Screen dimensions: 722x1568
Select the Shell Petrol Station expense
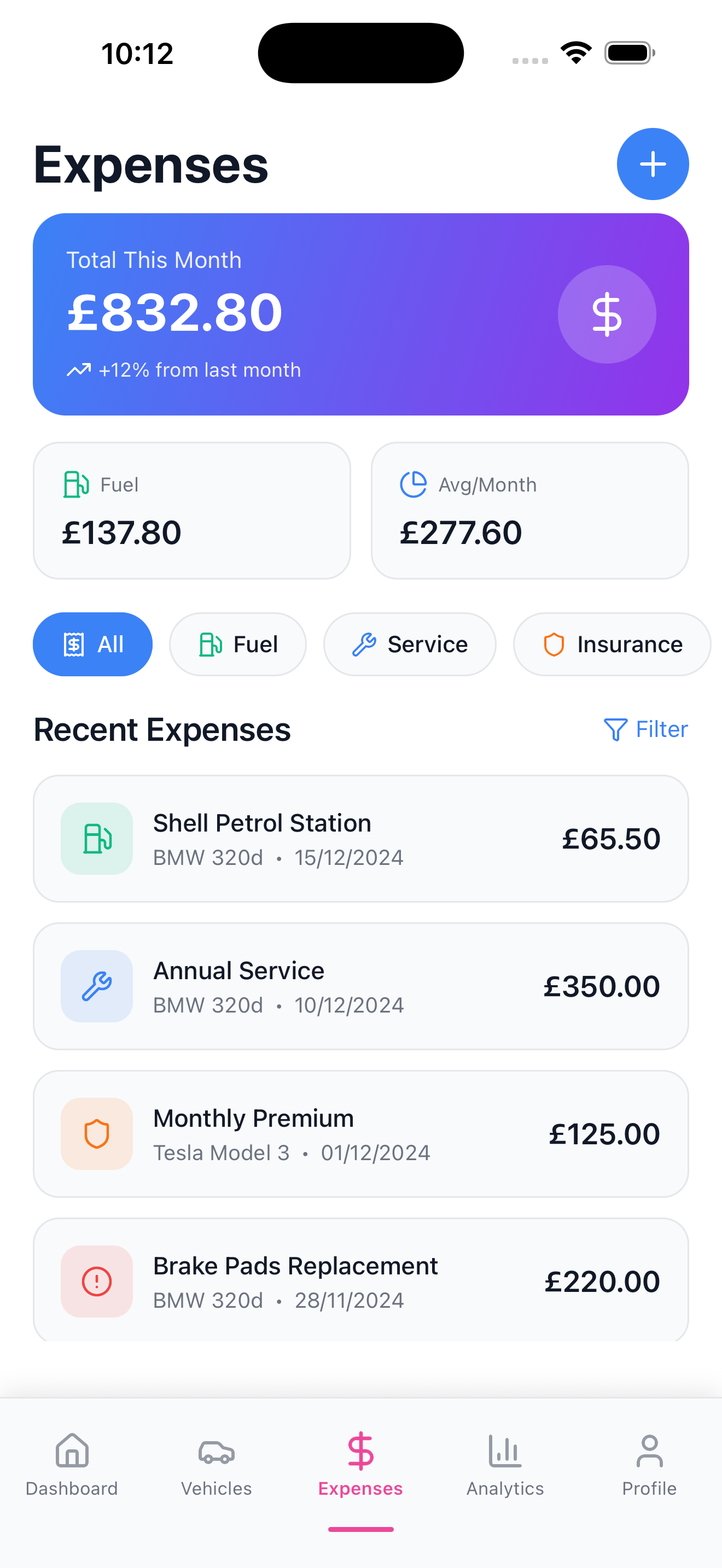coord(361,839)
